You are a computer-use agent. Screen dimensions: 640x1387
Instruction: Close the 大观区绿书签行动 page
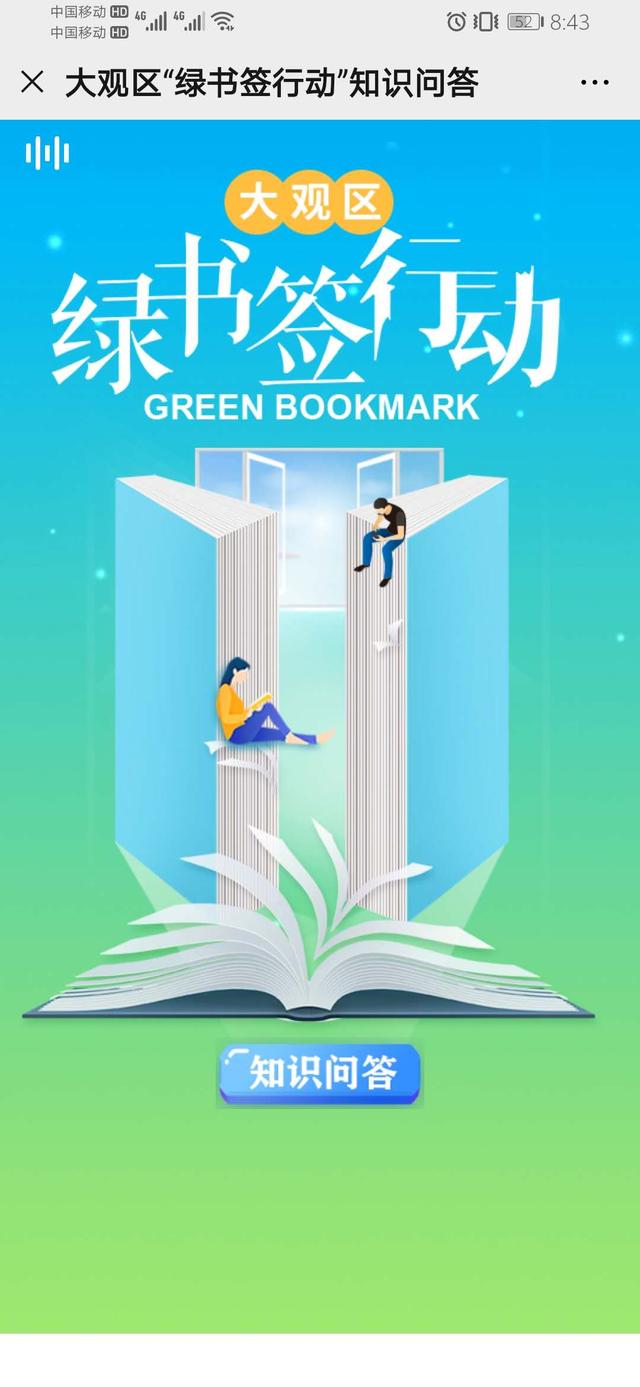click(x=32, y=82)
